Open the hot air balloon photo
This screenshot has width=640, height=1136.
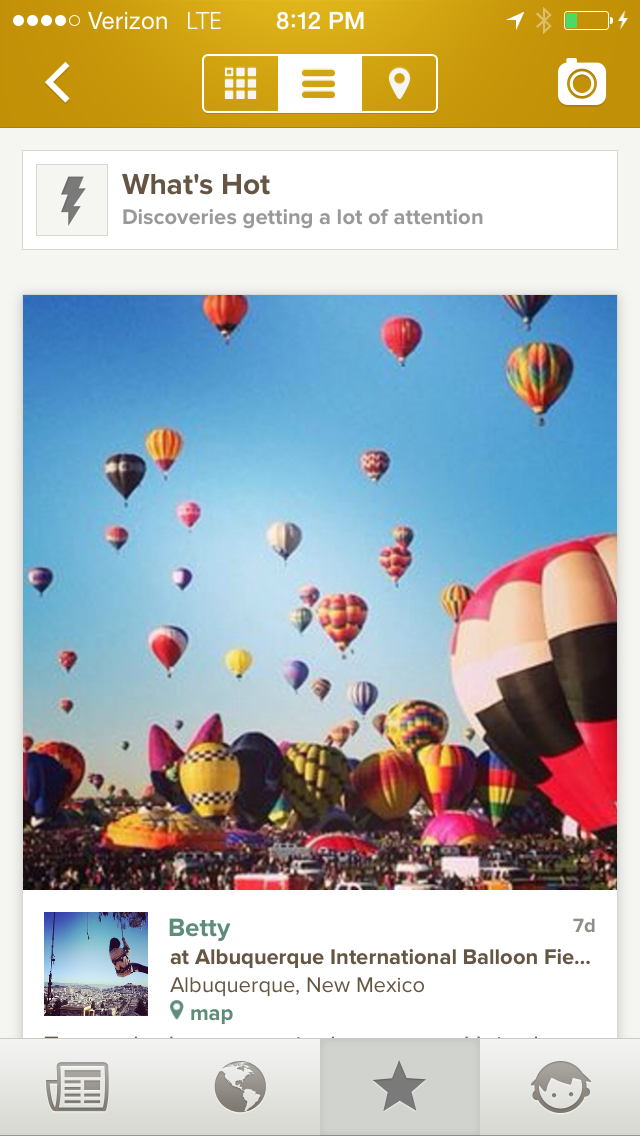click(x=319, y=592)
